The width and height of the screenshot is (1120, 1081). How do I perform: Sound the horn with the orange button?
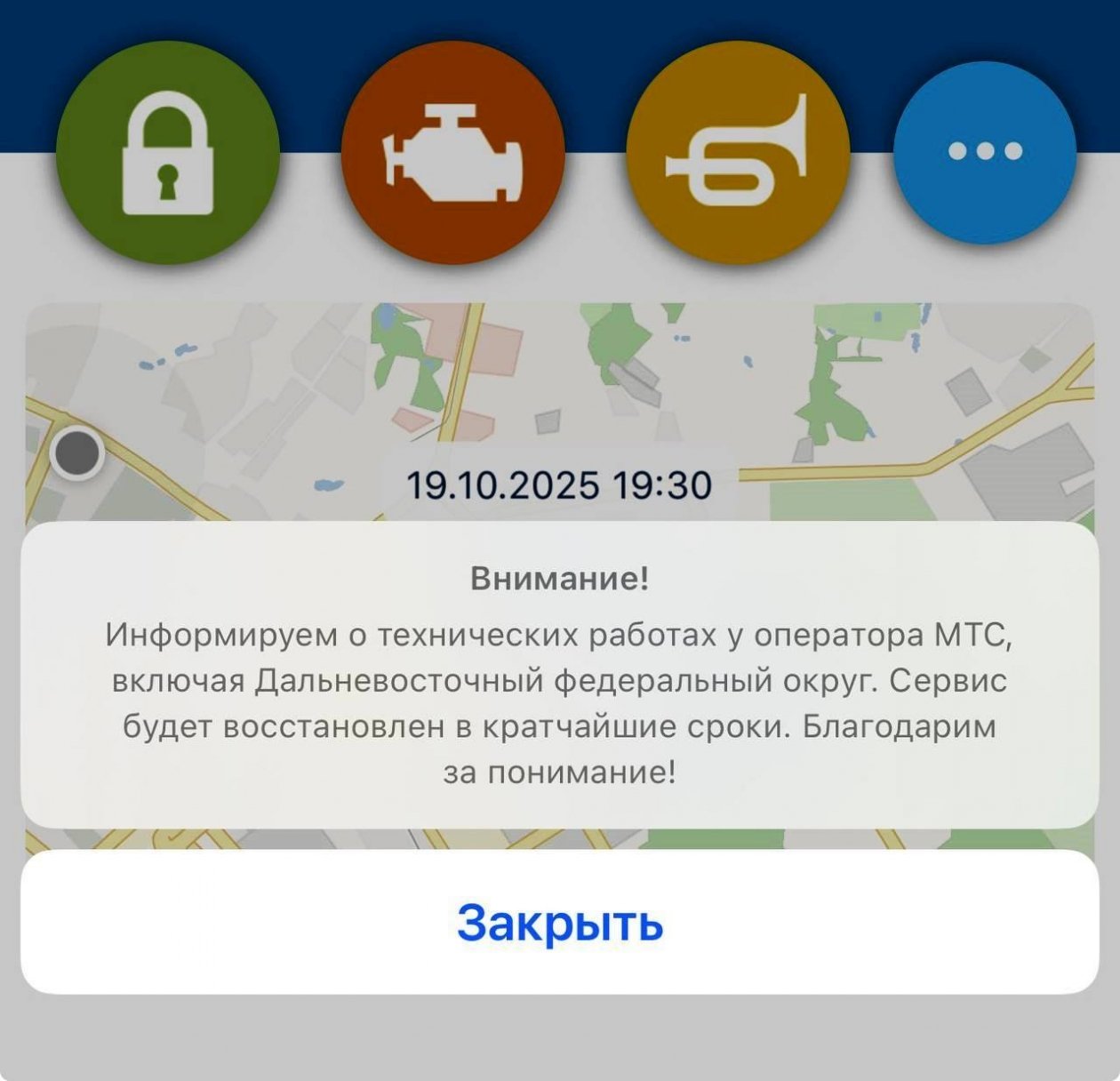[x=737, y=152]
